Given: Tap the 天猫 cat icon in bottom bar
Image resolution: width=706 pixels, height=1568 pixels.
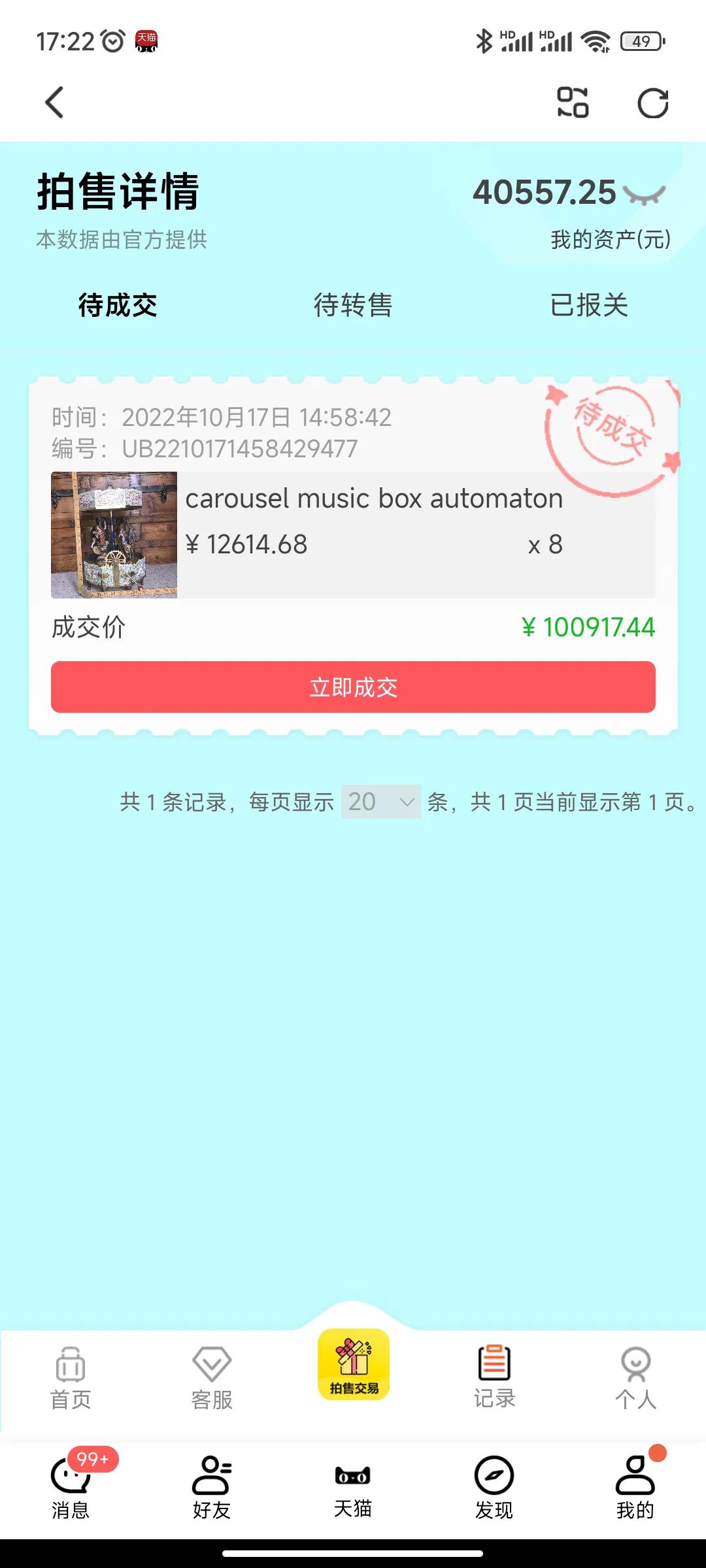Looking at the screenshot, I should click(x=353, y=1486).
